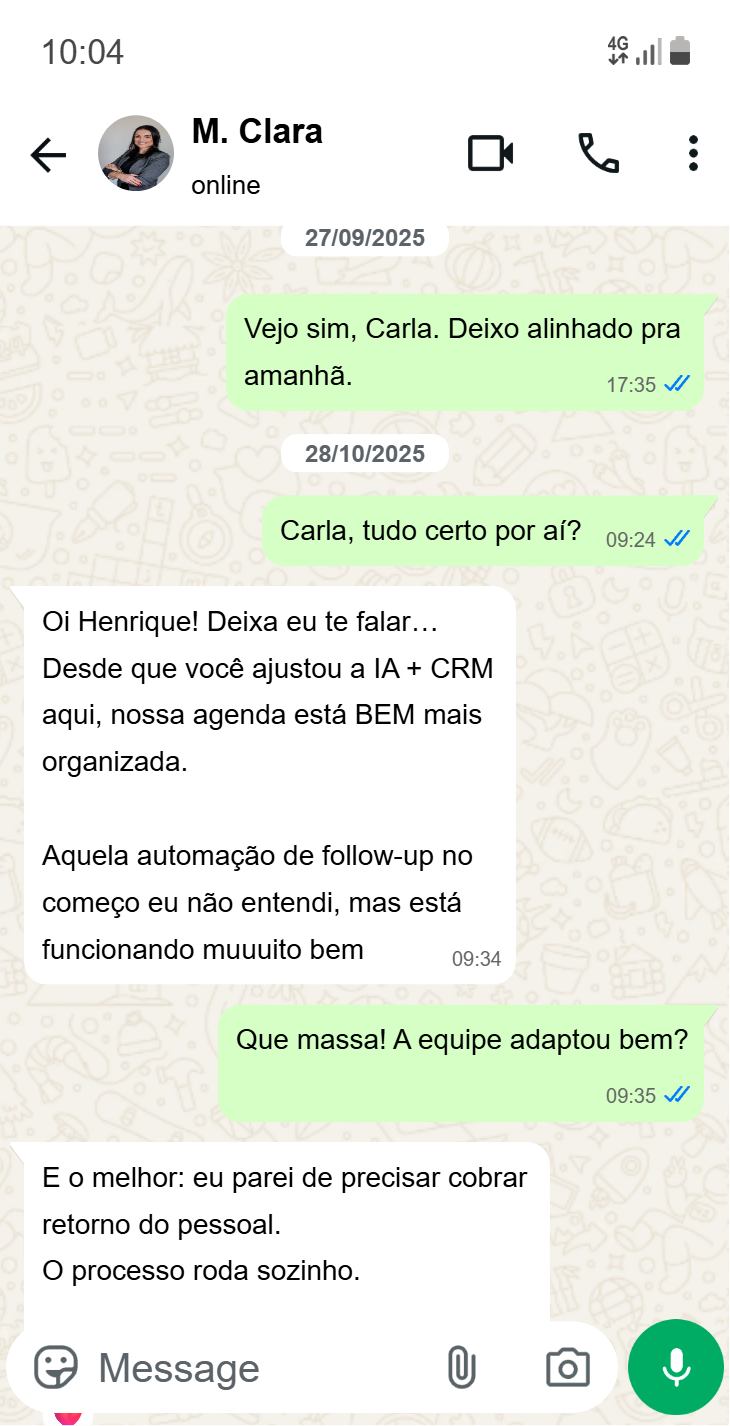Open the three-dot options menu

[x=692, y=152]
